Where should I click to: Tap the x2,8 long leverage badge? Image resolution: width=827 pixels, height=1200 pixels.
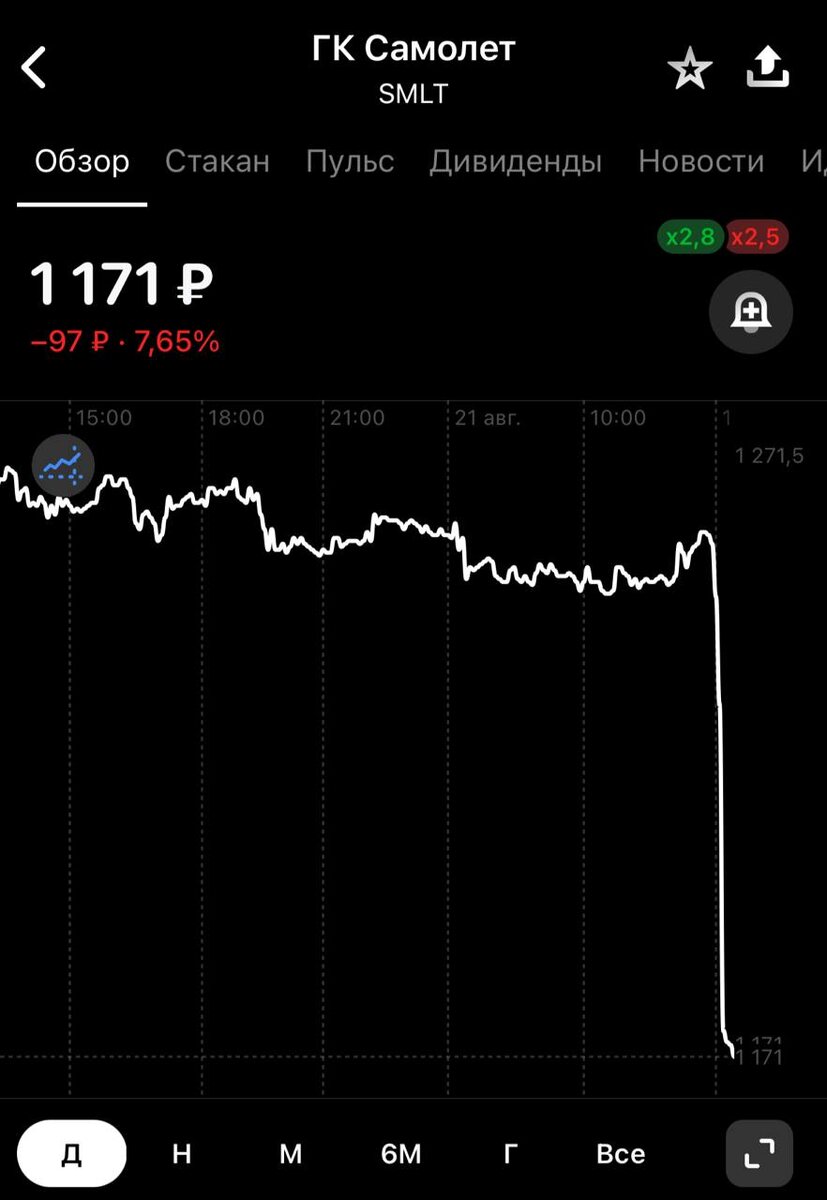(690, 237)
